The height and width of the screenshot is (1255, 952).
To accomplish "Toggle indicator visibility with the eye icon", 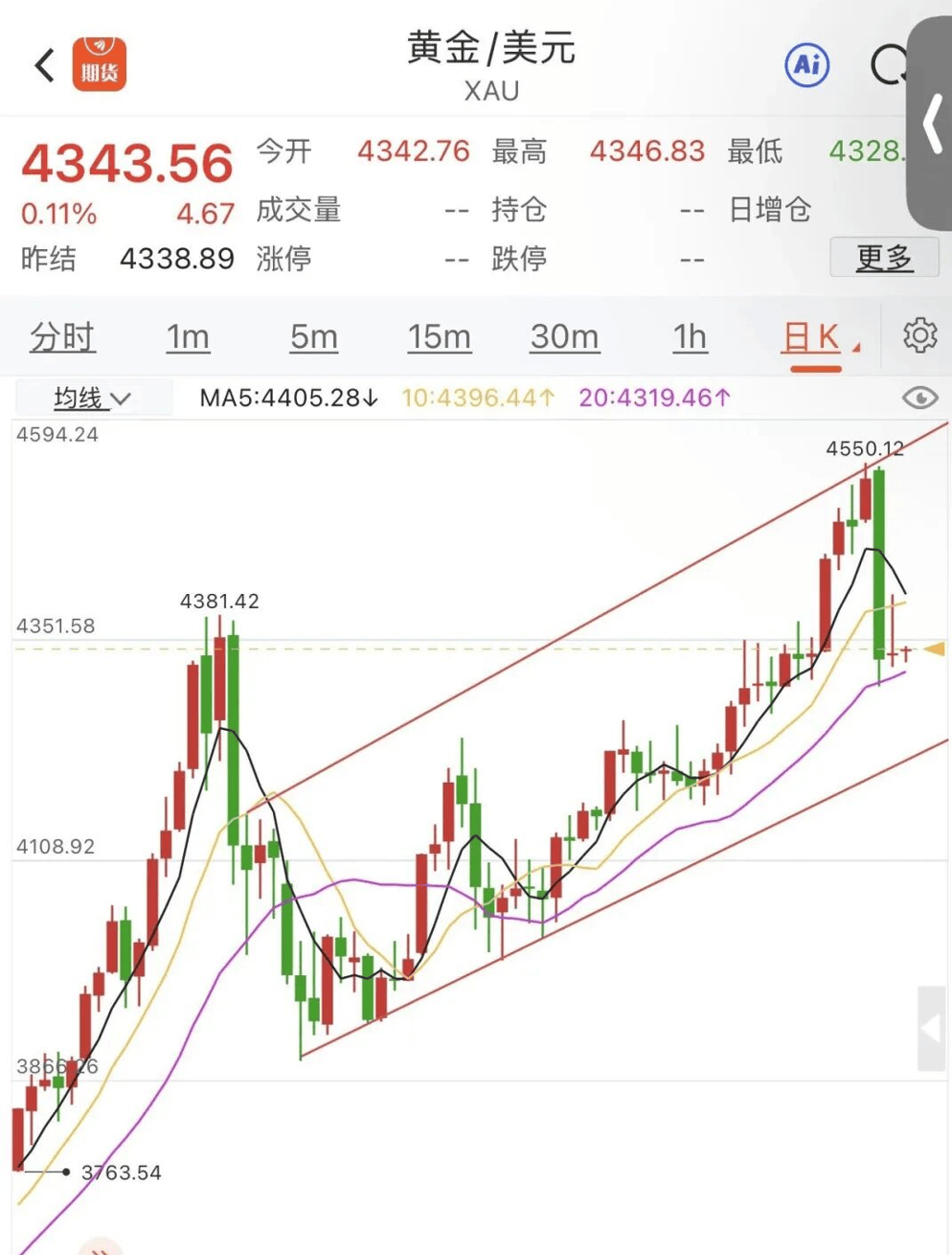I will point(919,398).
